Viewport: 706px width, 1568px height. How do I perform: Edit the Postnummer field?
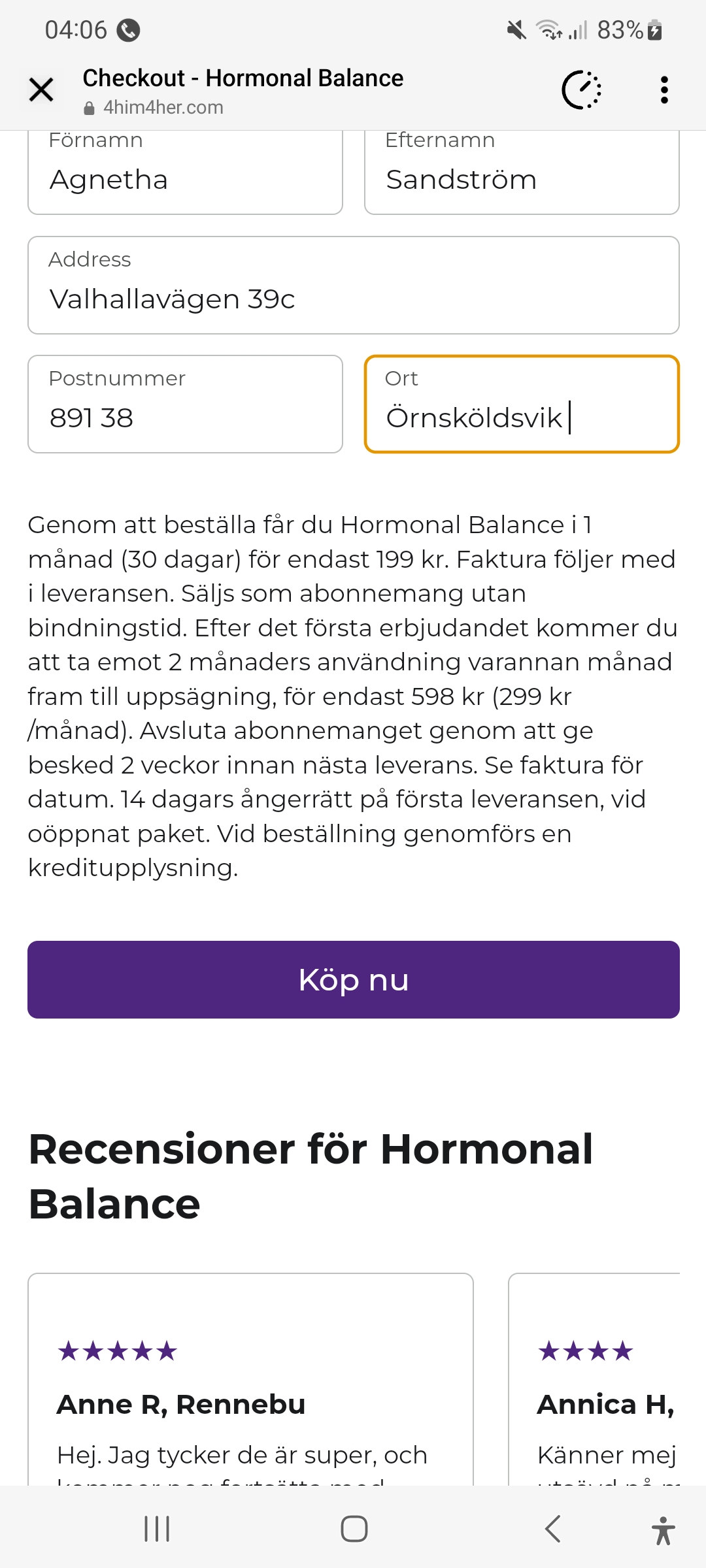[185, 404]
